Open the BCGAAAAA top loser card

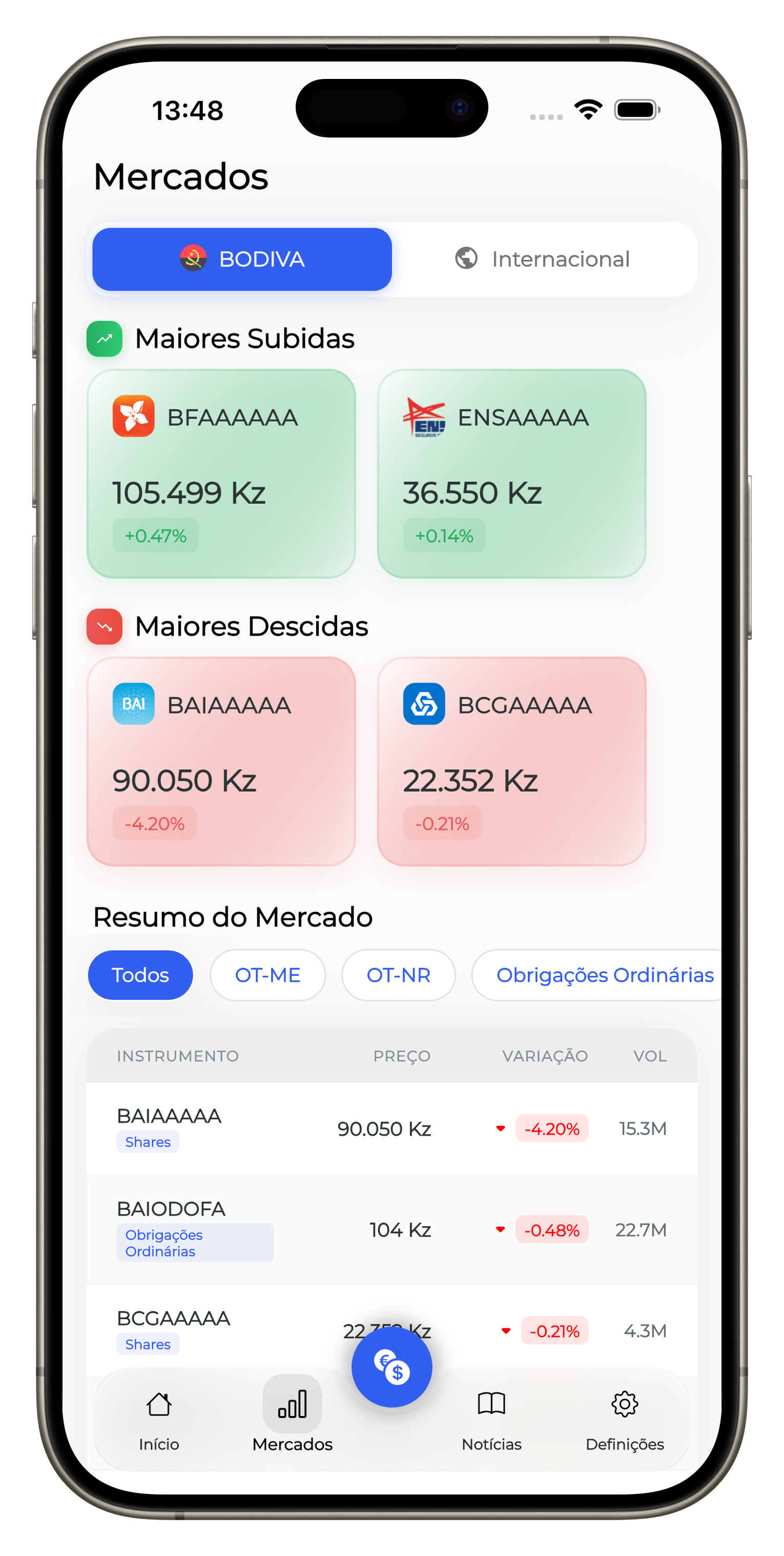(x=511, y=761)
